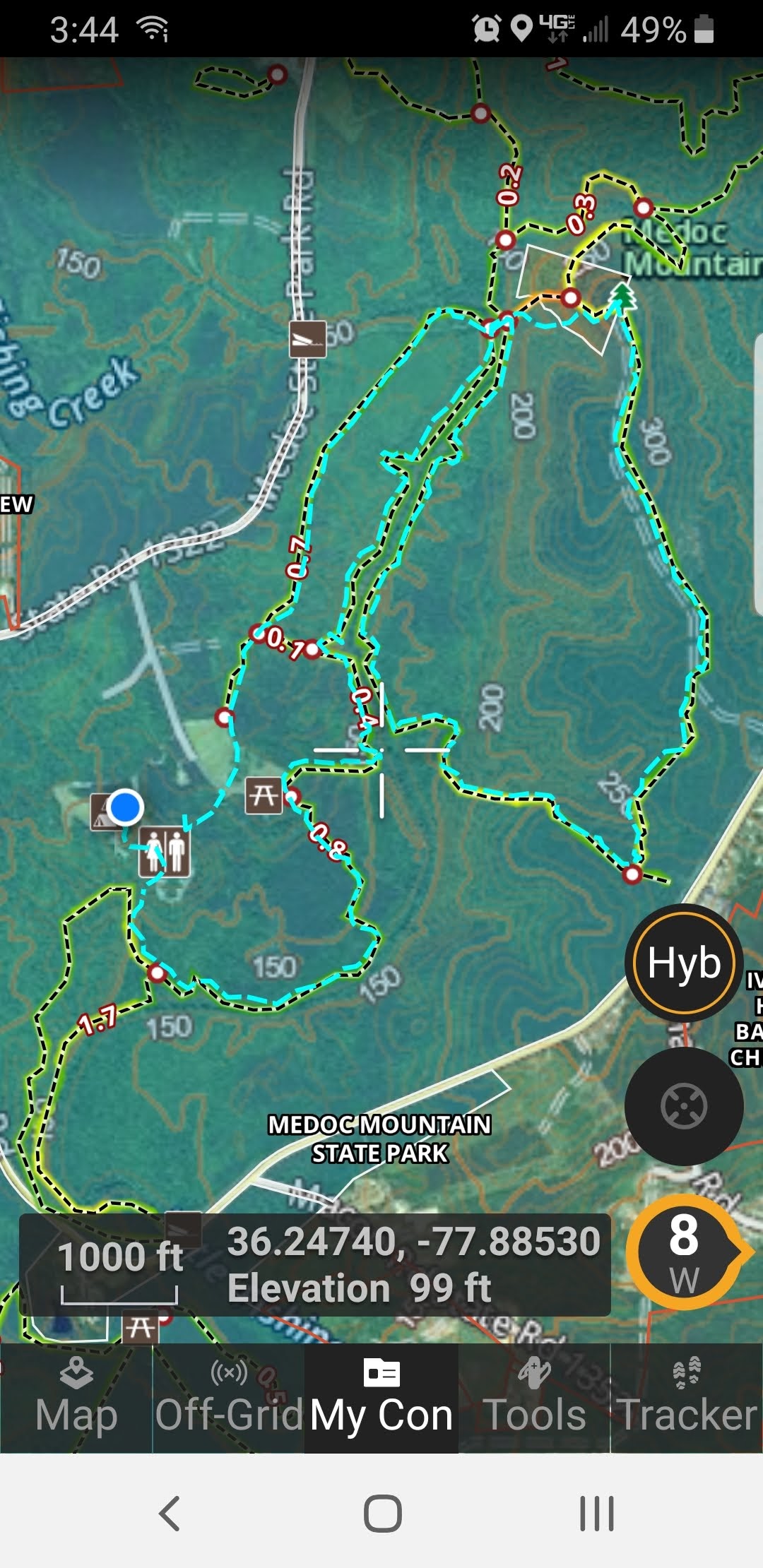
Task: Tap the center-on-location button
Action: click(x=684, y=1106)
